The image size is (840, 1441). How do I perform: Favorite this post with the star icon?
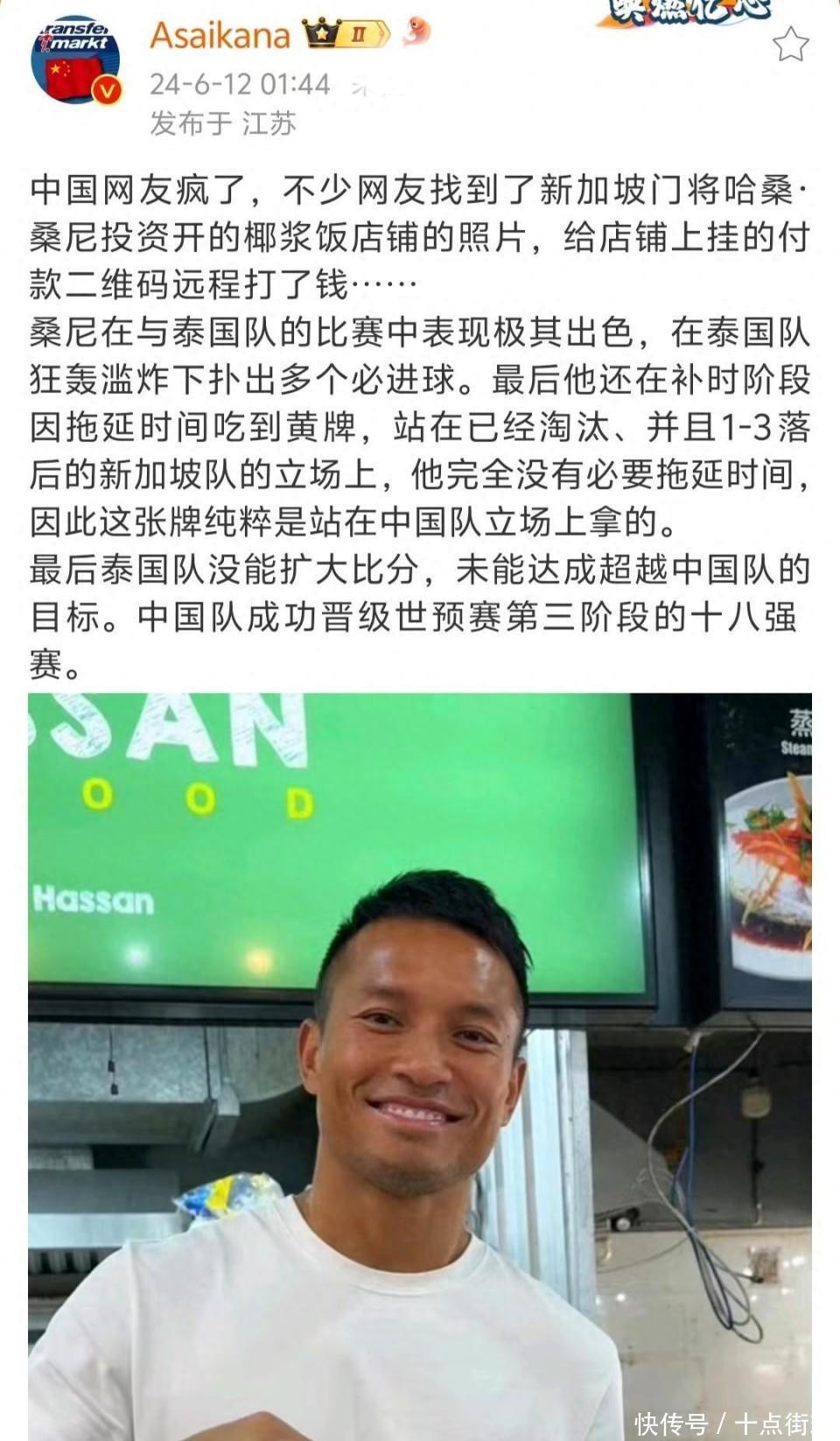click(790, 44)
